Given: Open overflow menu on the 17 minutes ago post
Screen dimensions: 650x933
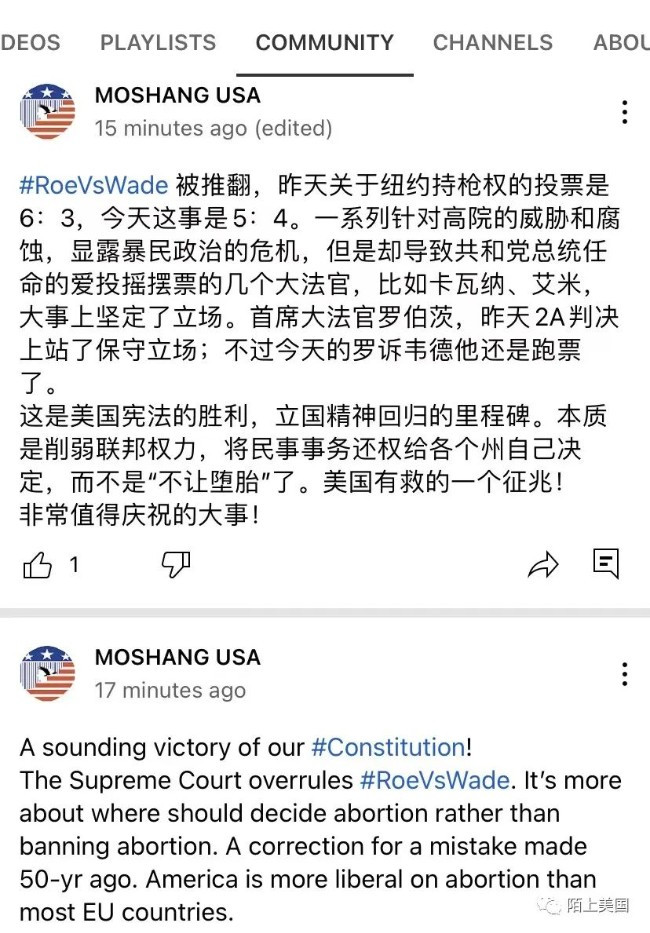Looking at the screenshot, I should click(x=624, y=674).
